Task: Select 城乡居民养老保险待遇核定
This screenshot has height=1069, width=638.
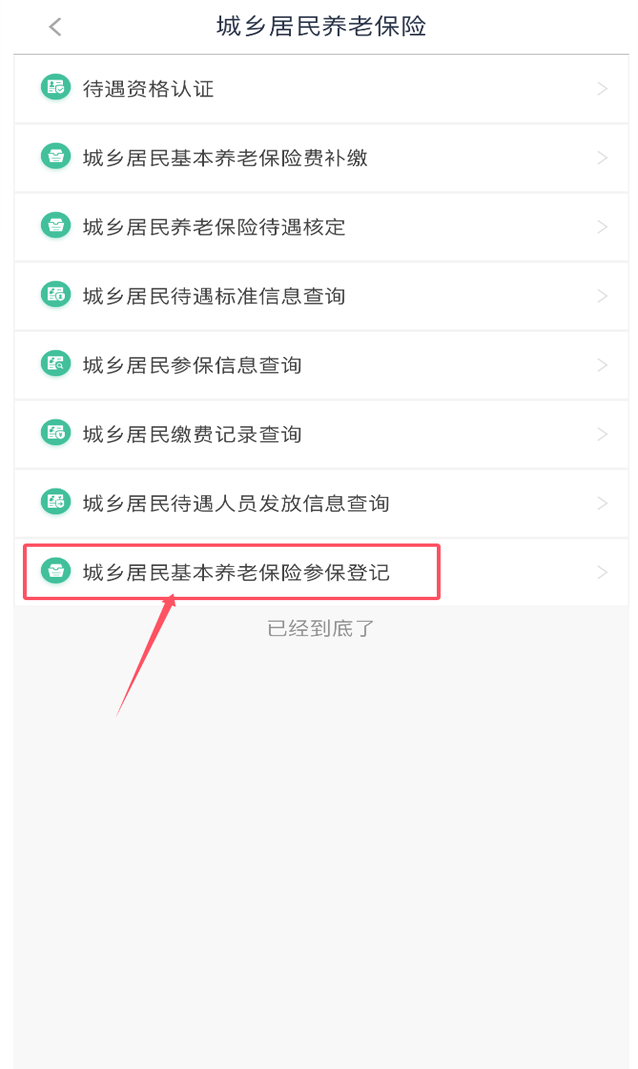Action: 321,227
